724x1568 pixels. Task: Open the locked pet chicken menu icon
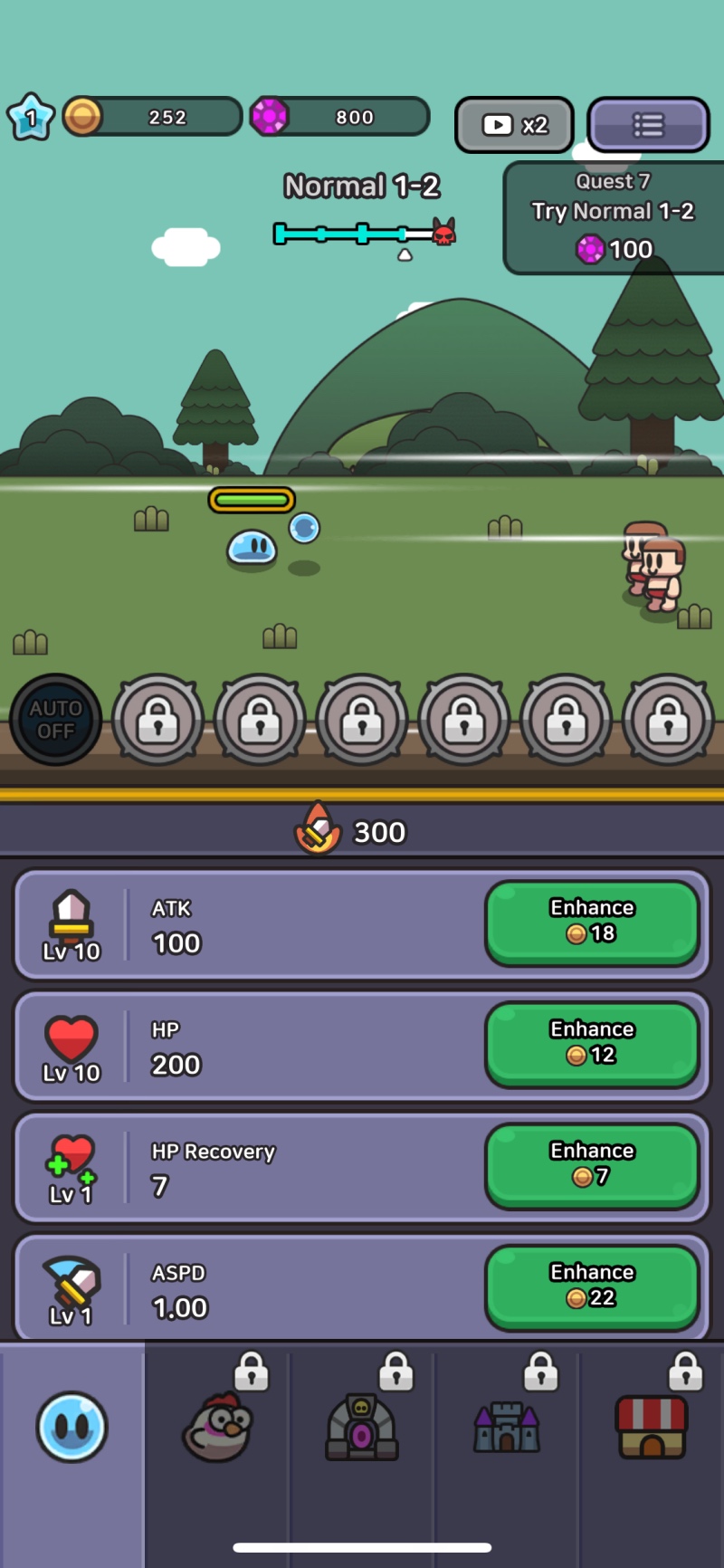coord(217,1428)
